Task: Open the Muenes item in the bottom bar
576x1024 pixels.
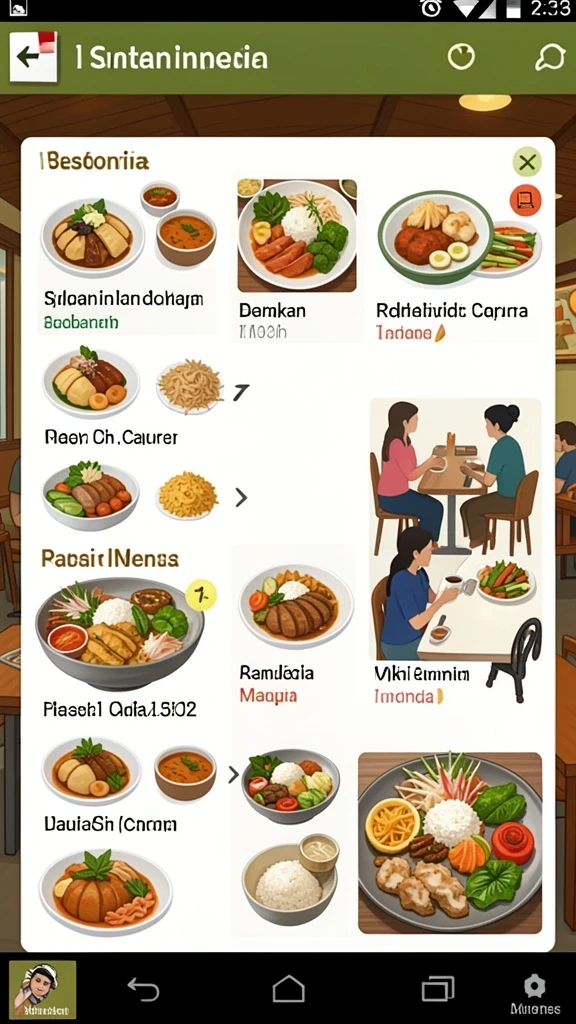Action: point(534,994)
